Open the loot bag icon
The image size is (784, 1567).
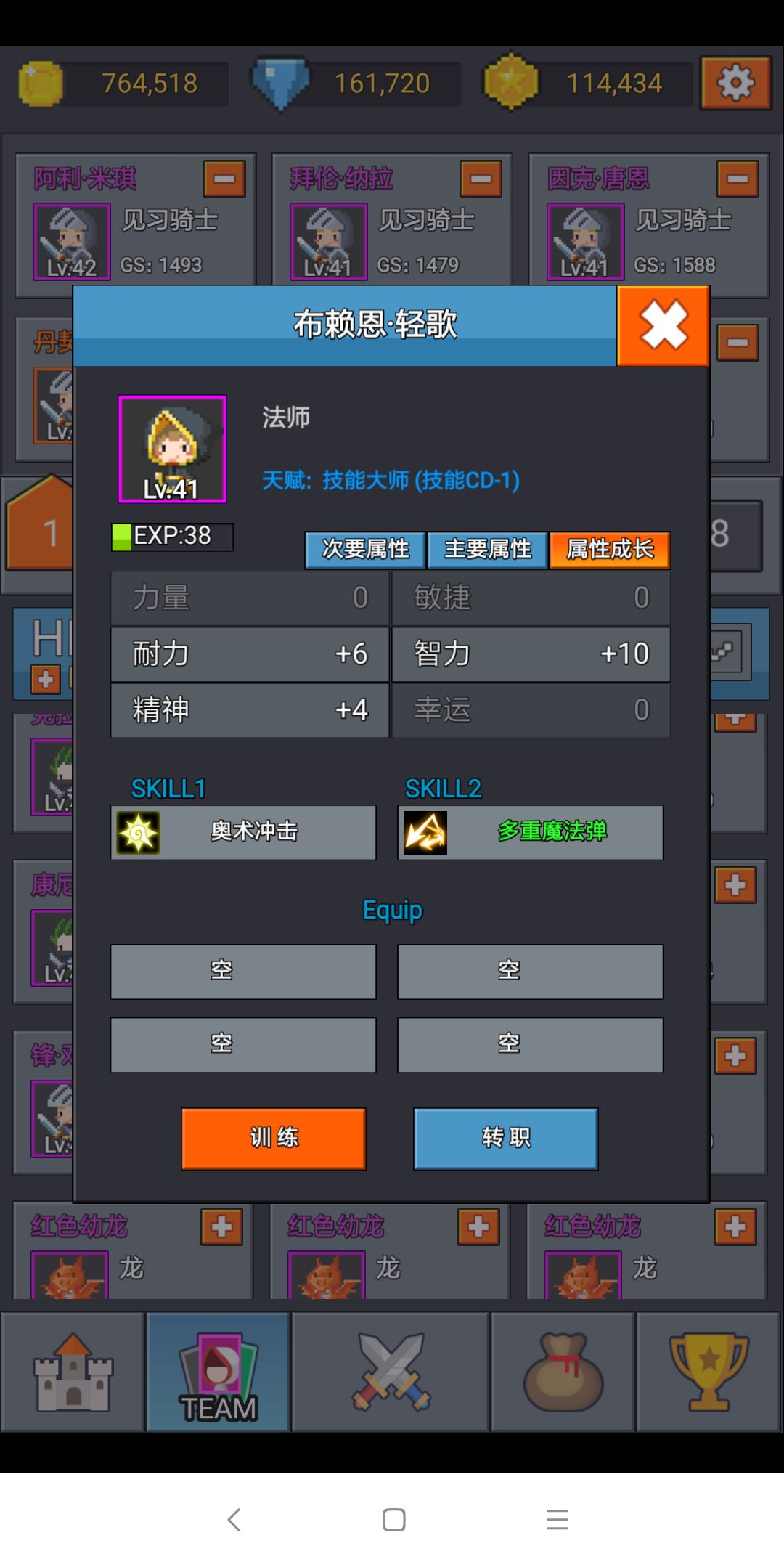click(563, 1372)
